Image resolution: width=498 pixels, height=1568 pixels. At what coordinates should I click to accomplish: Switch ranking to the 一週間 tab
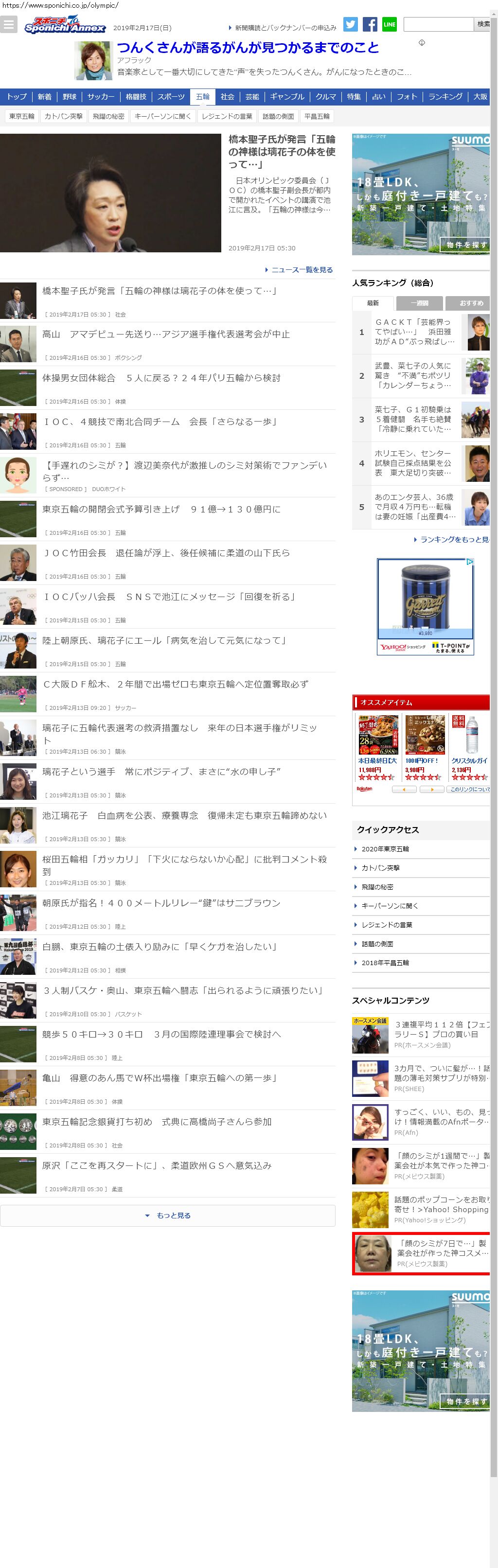point(419,303)
